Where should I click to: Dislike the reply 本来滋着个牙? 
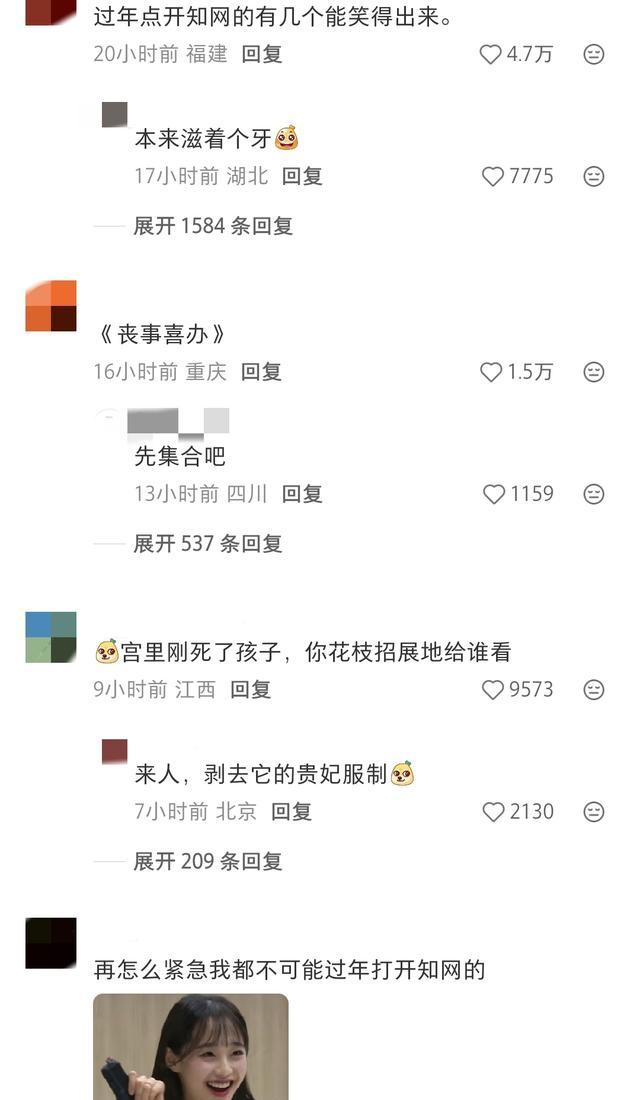594,177
